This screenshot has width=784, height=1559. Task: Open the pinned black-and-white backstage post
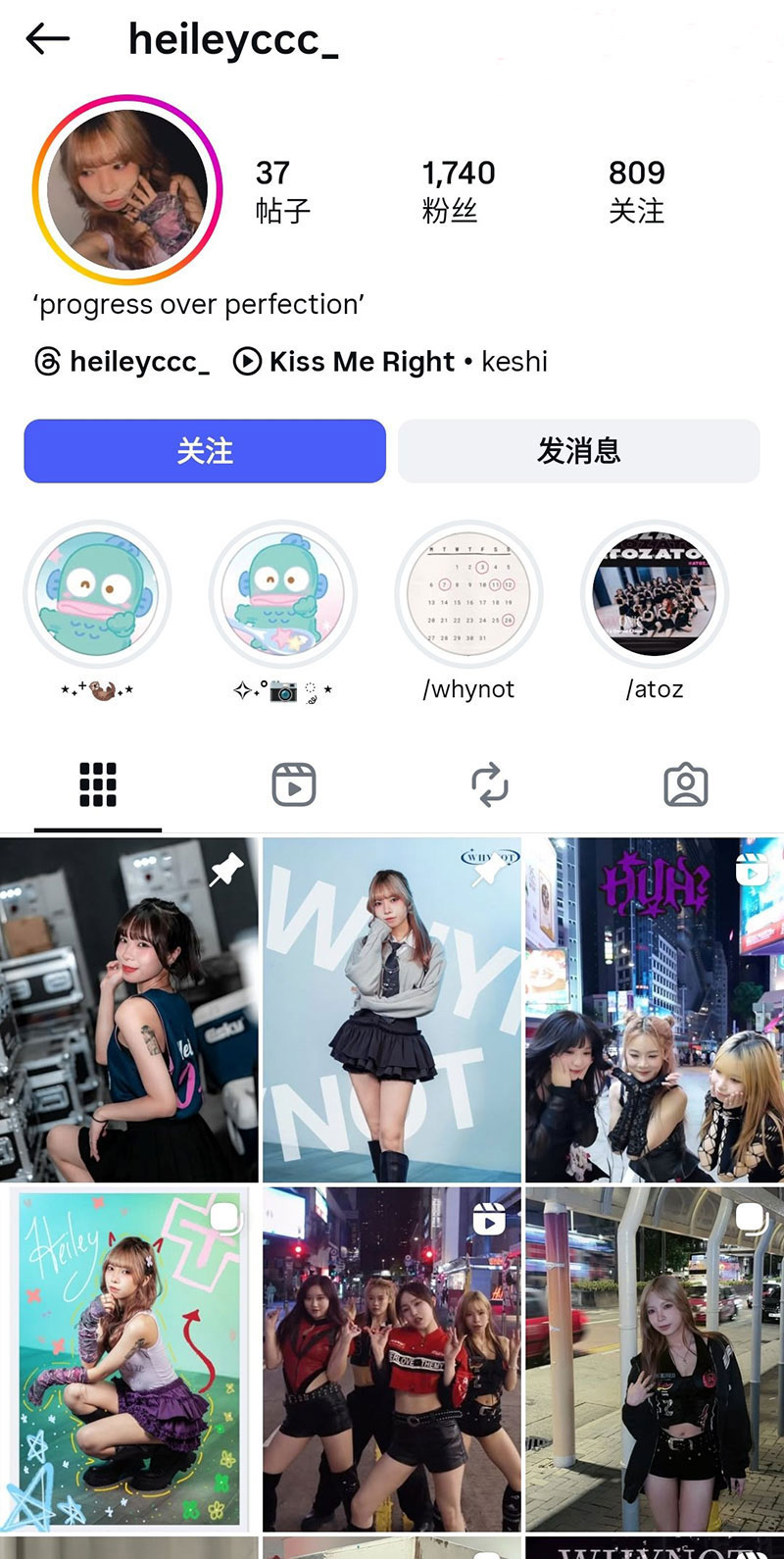coord(128,1010)
